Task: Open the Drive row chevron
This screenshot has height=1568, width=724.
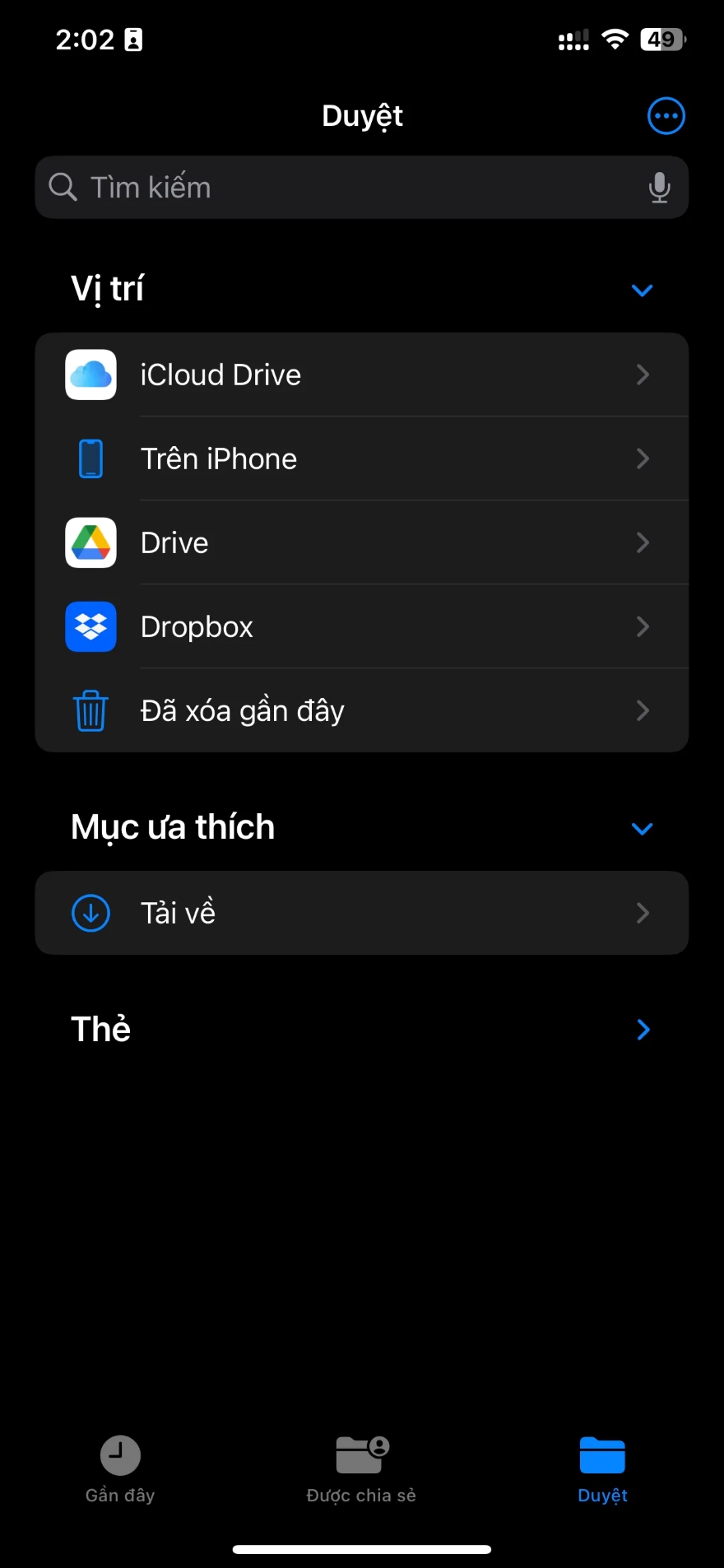Action: coord(643,542)
